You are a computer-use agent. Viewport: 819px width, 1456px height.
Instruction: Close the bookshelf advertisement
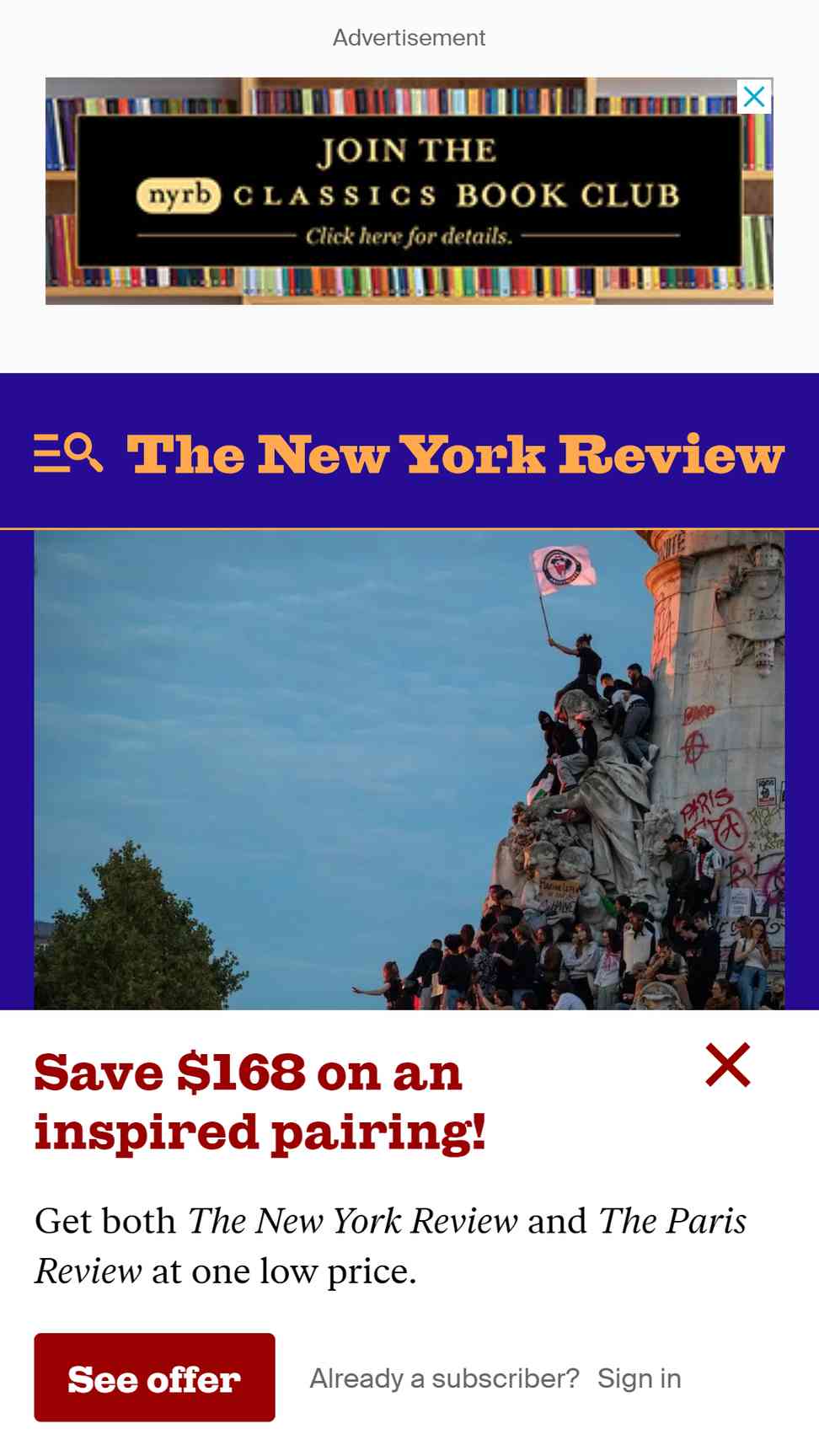pos(754,97)
